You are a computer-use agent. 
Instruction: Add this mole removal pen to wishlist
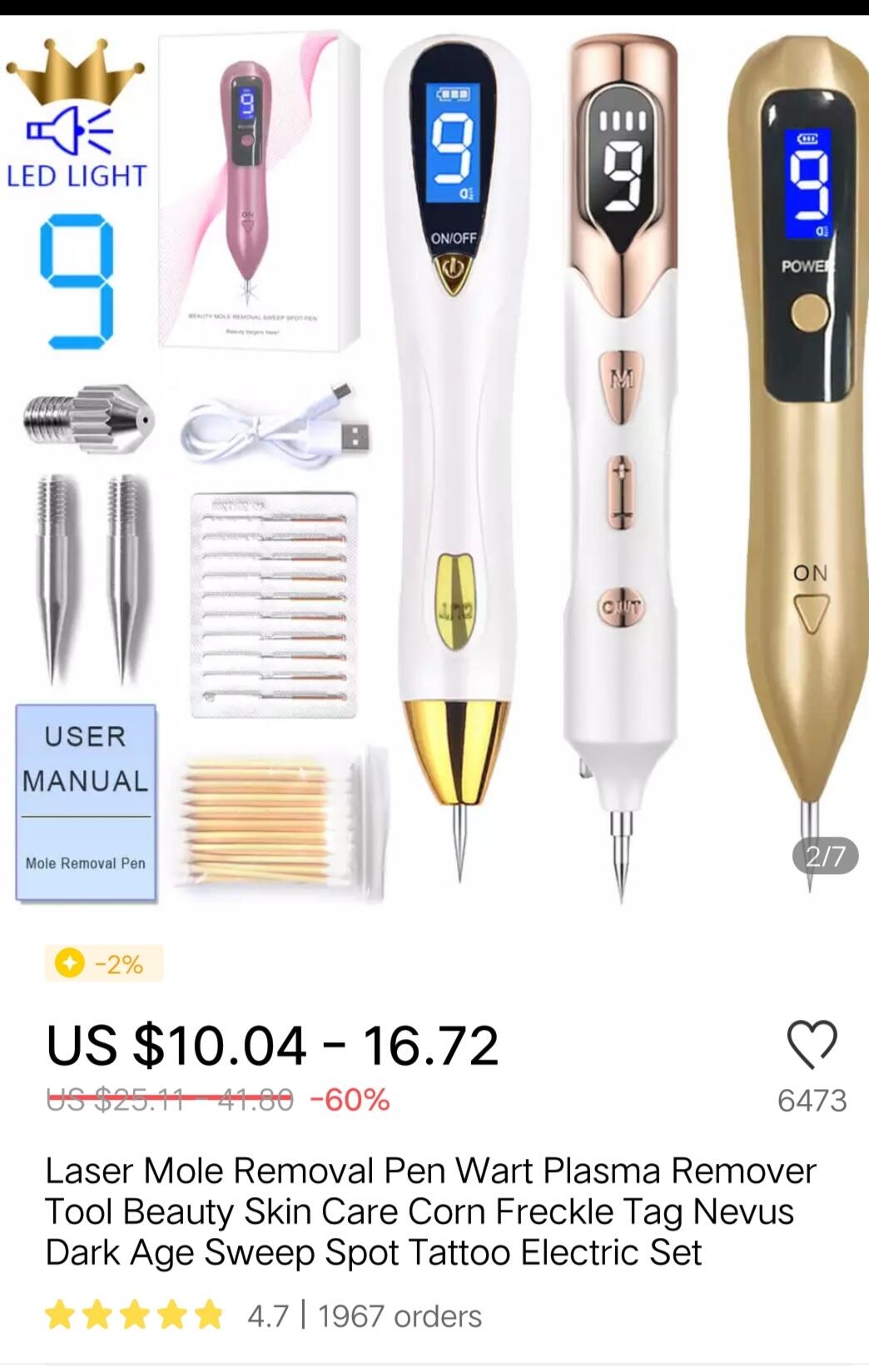point(812,1045)
